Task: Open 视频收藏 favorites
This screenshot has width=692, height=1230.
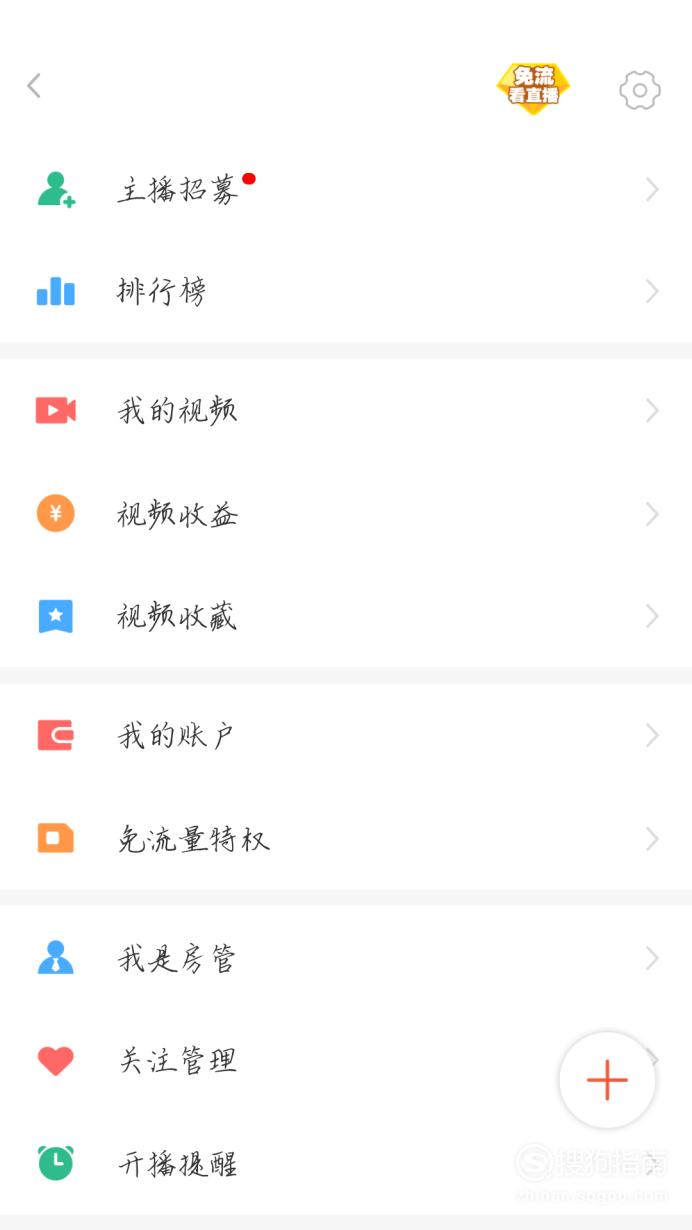Action: point(346,616)
